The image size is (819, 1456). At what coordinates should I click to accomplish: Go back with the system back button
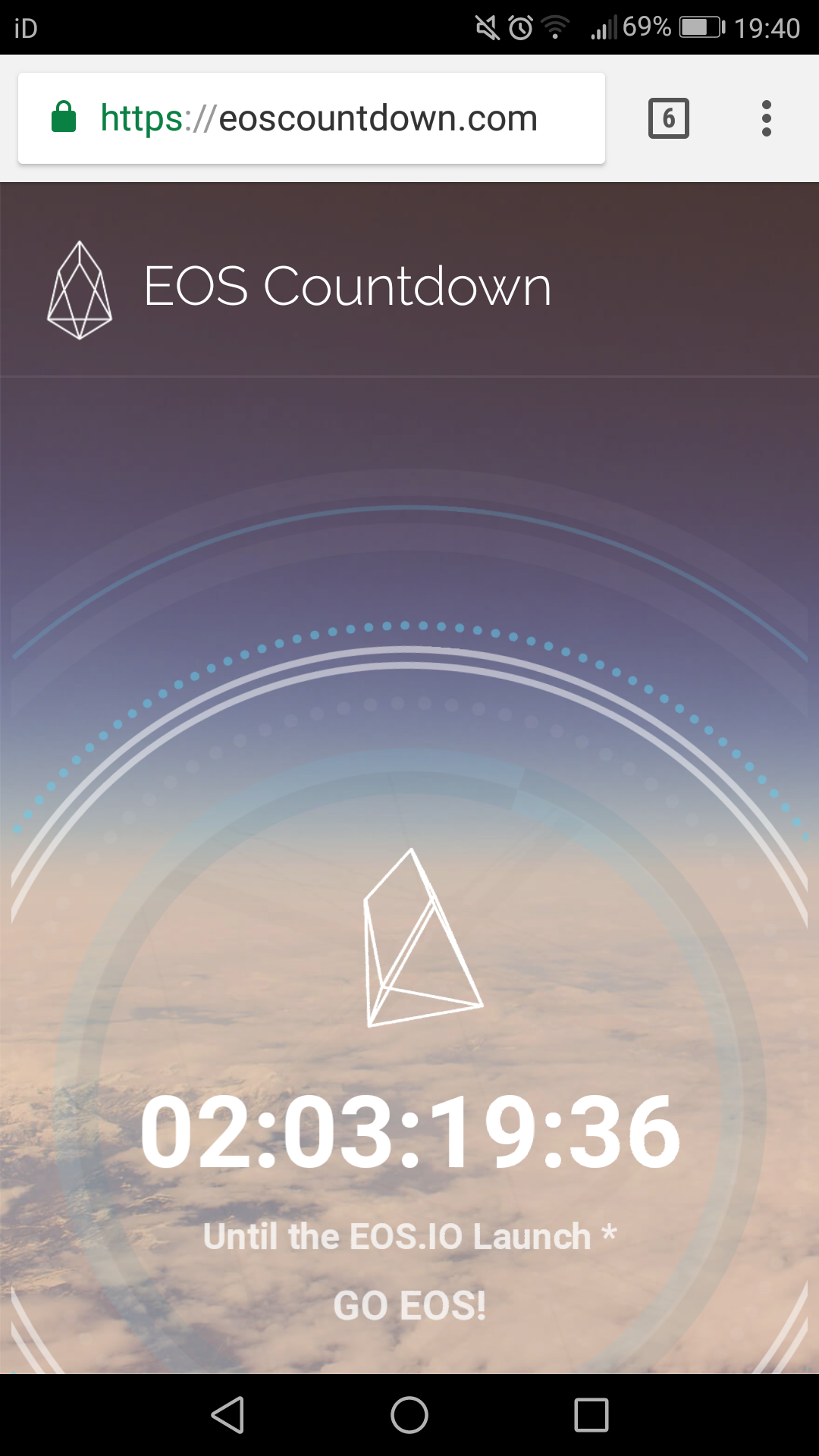point(227,1415)
